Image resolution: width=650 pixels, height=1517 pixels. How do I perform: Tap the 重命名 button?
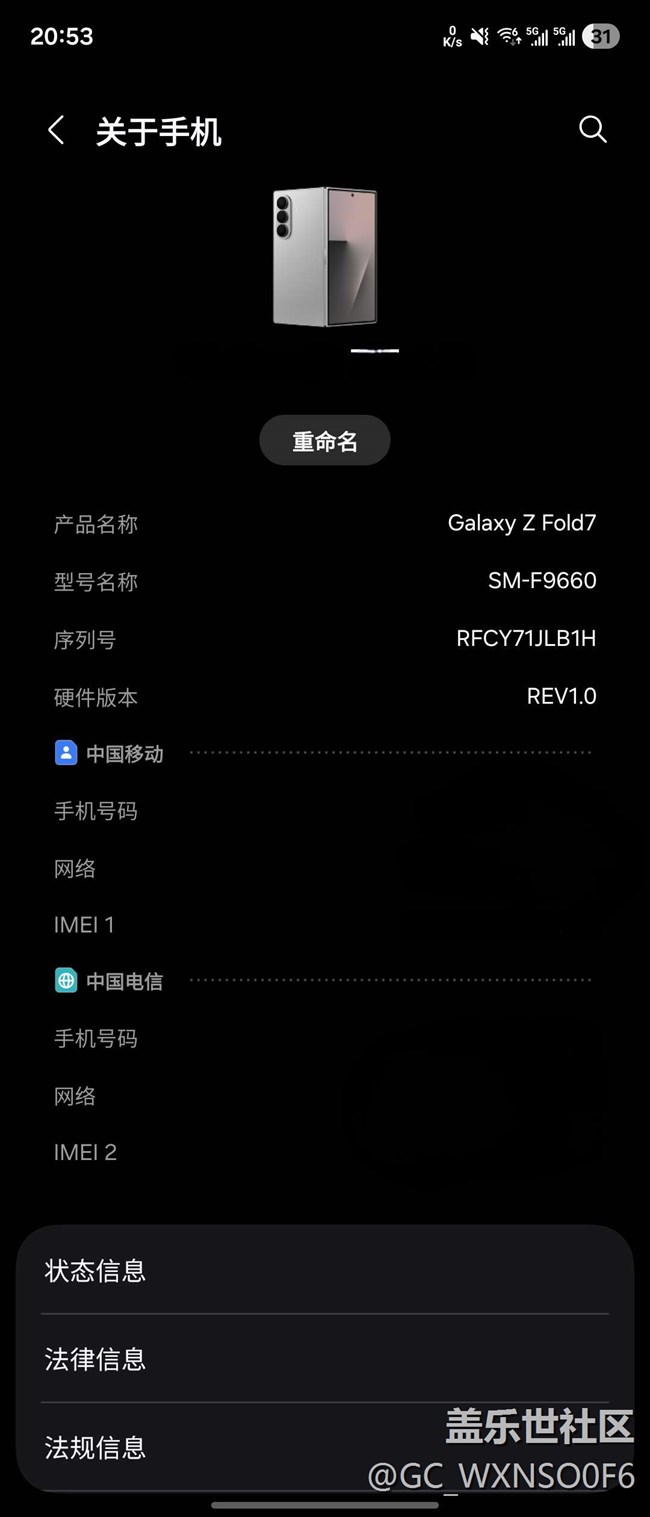324,441
